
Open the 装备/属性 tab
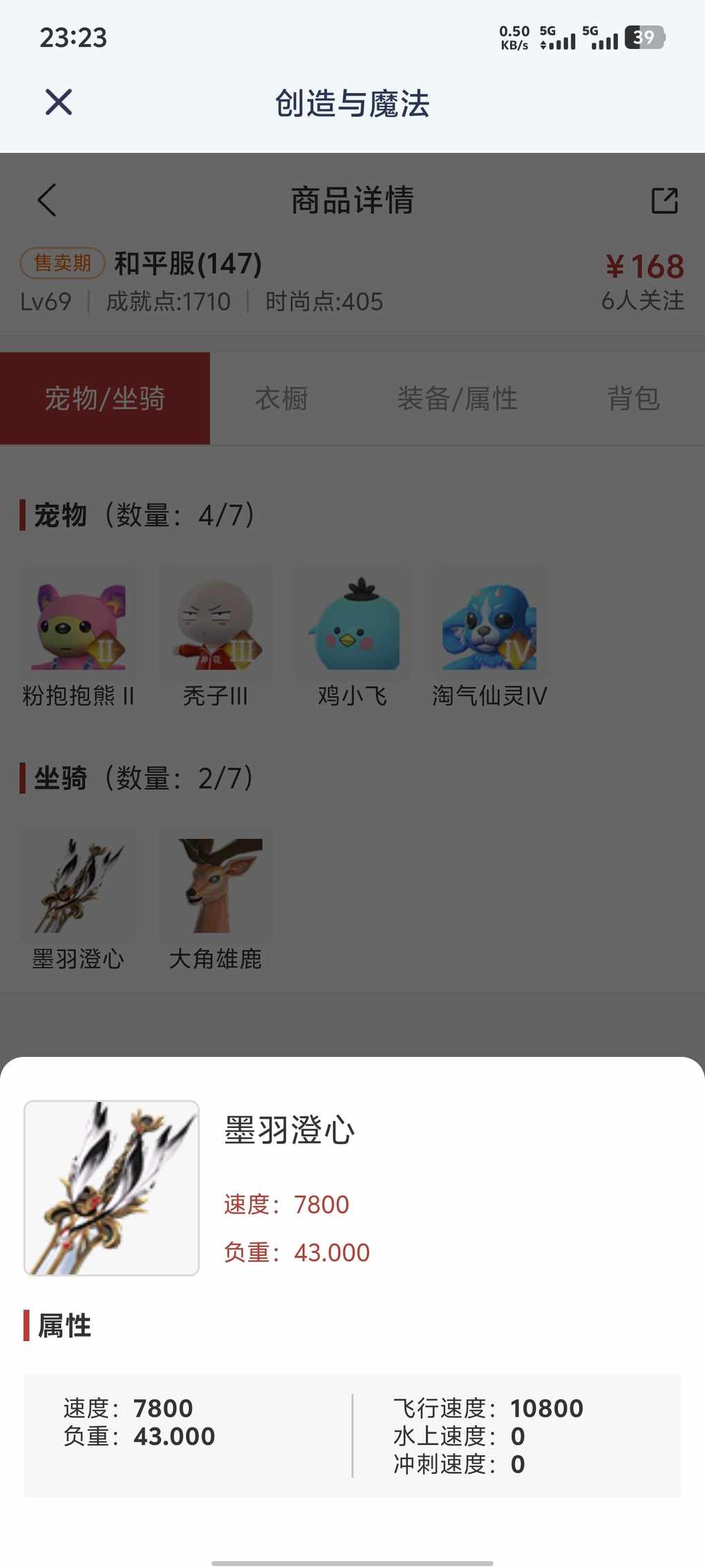tap(457, 398)
